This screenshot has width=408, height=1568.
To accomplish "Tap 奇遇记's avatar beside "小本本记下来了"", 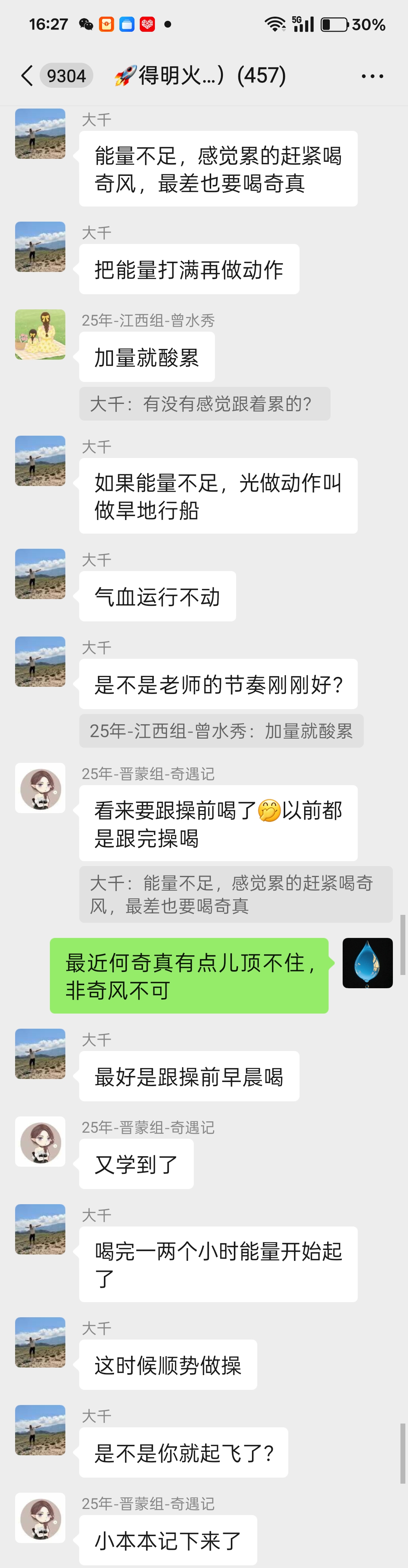I will tap(40, 1517).
